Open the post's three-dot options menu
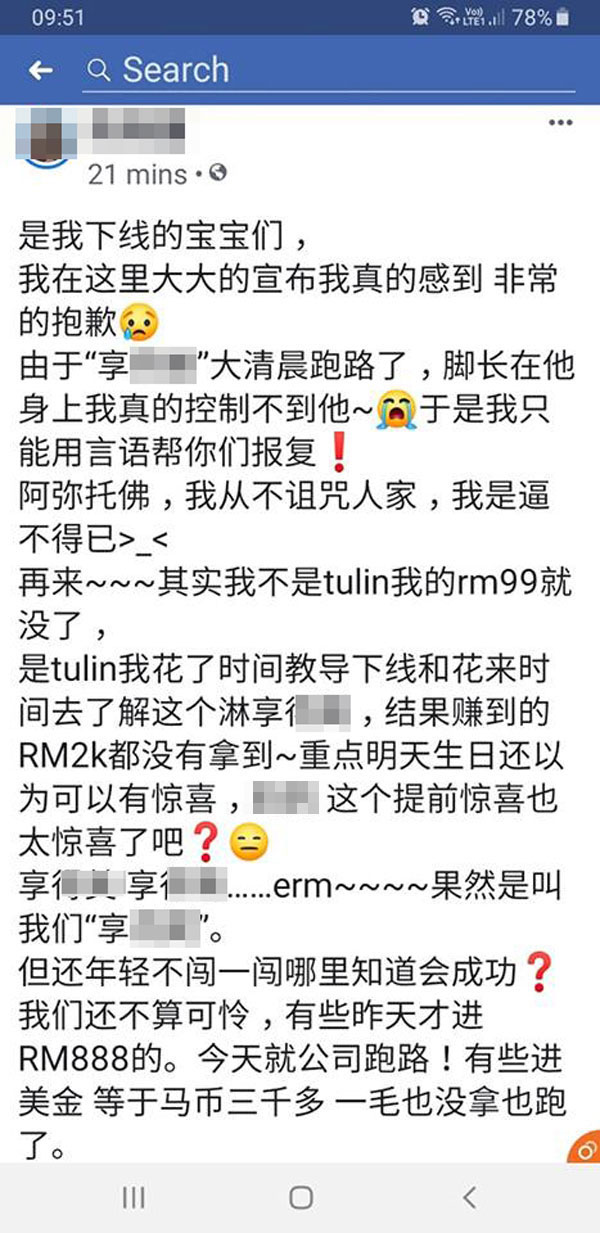The height and width of the screenshot is (1233, 600). tap(561, 124)
